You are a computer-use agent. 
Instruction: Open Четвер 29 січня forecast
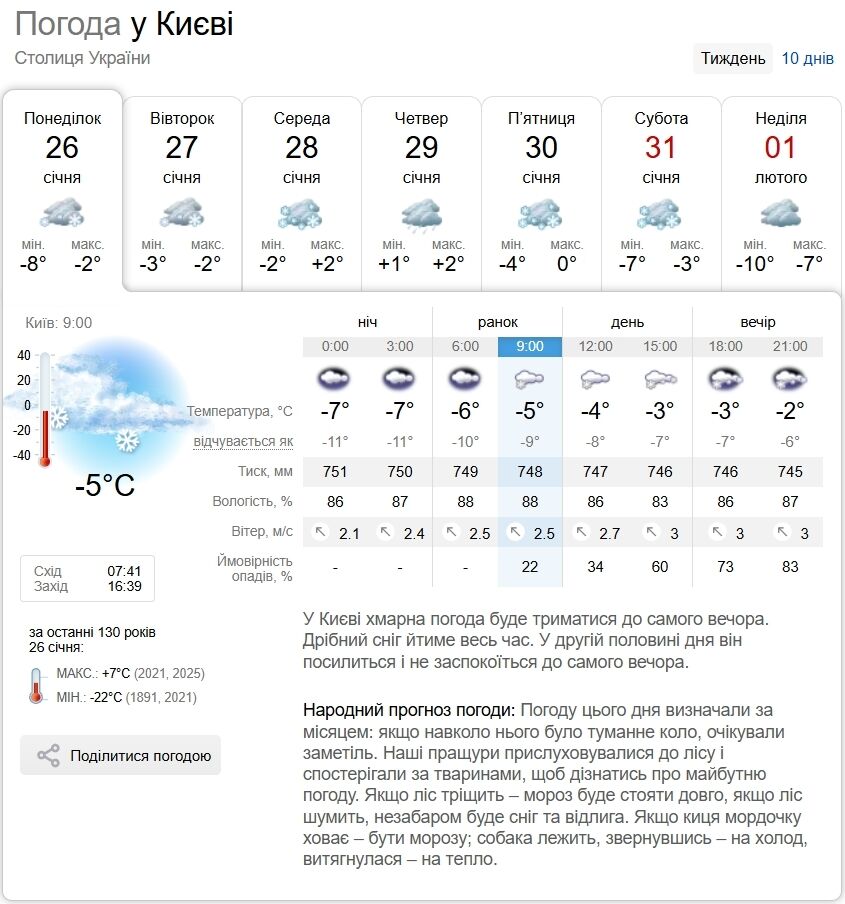[422, 190]
